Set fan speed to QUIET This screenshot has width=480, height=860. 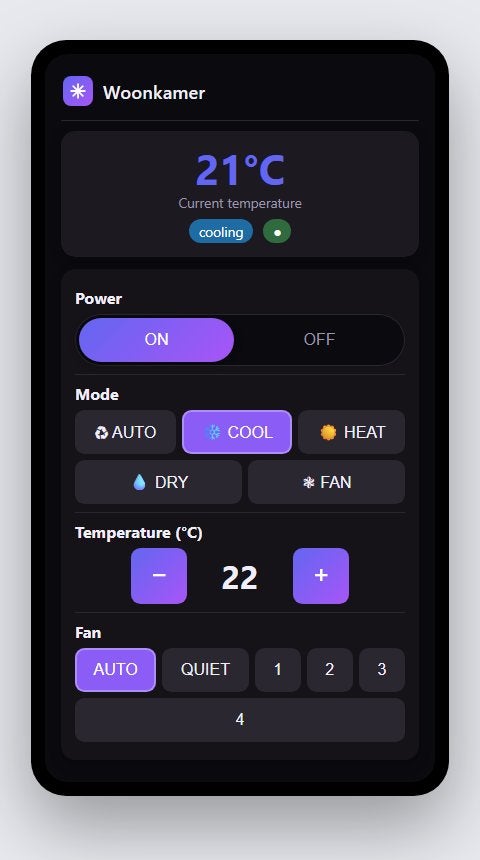pyautogui.click(x=205, y=670)
